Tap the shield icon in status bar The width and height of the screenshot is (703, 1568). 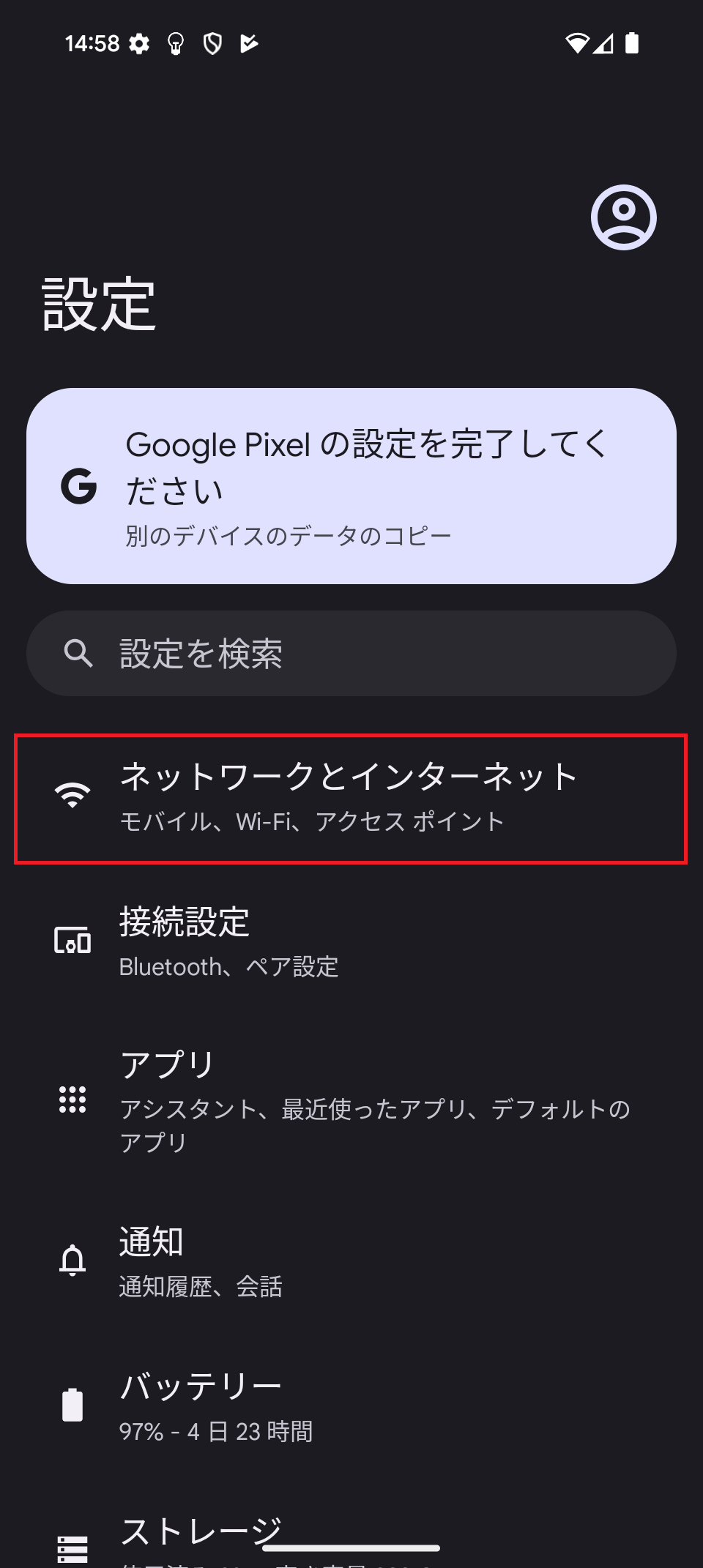point(212,42)
